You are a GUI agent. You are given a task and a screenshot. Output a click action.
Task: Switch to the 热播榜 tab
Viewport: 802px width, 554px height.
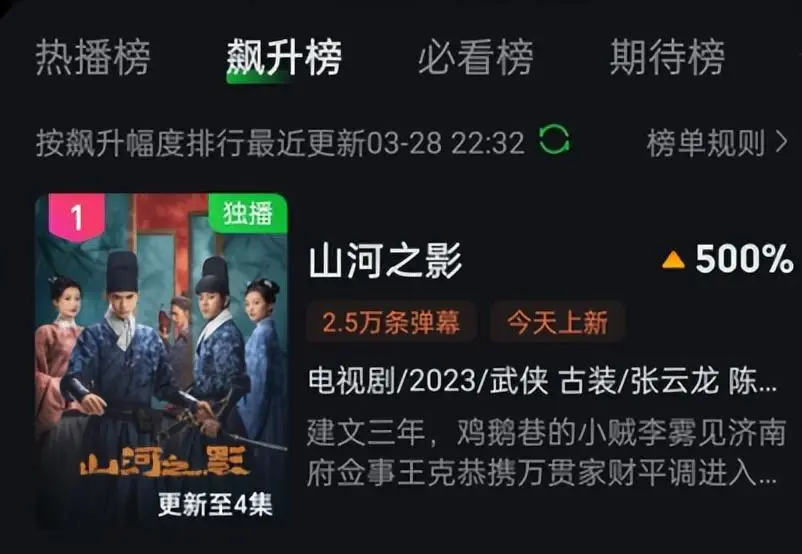click(92, 58)
